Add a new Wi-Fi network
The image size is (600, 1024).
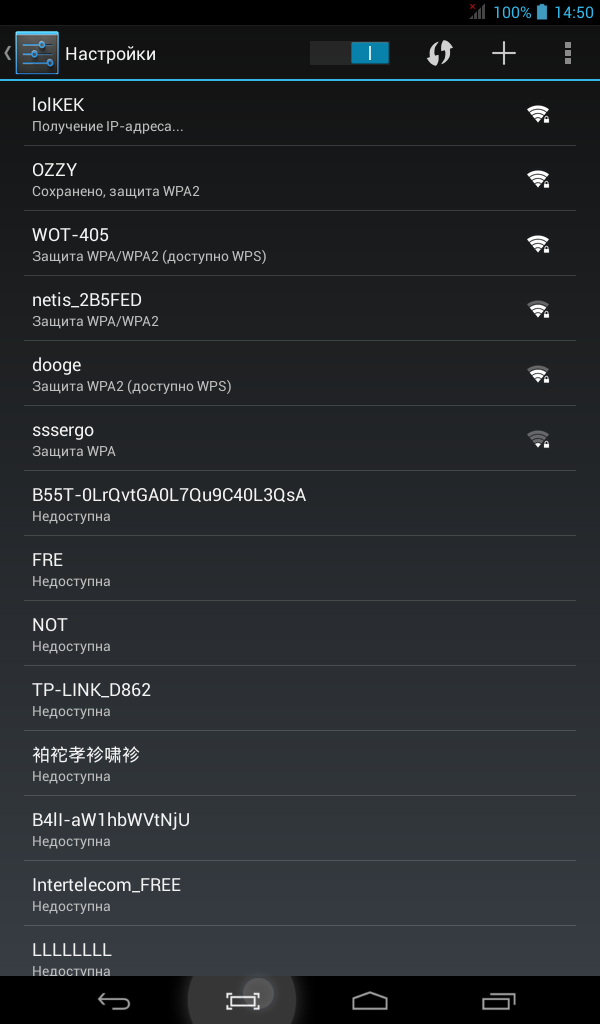pos(504,53)
